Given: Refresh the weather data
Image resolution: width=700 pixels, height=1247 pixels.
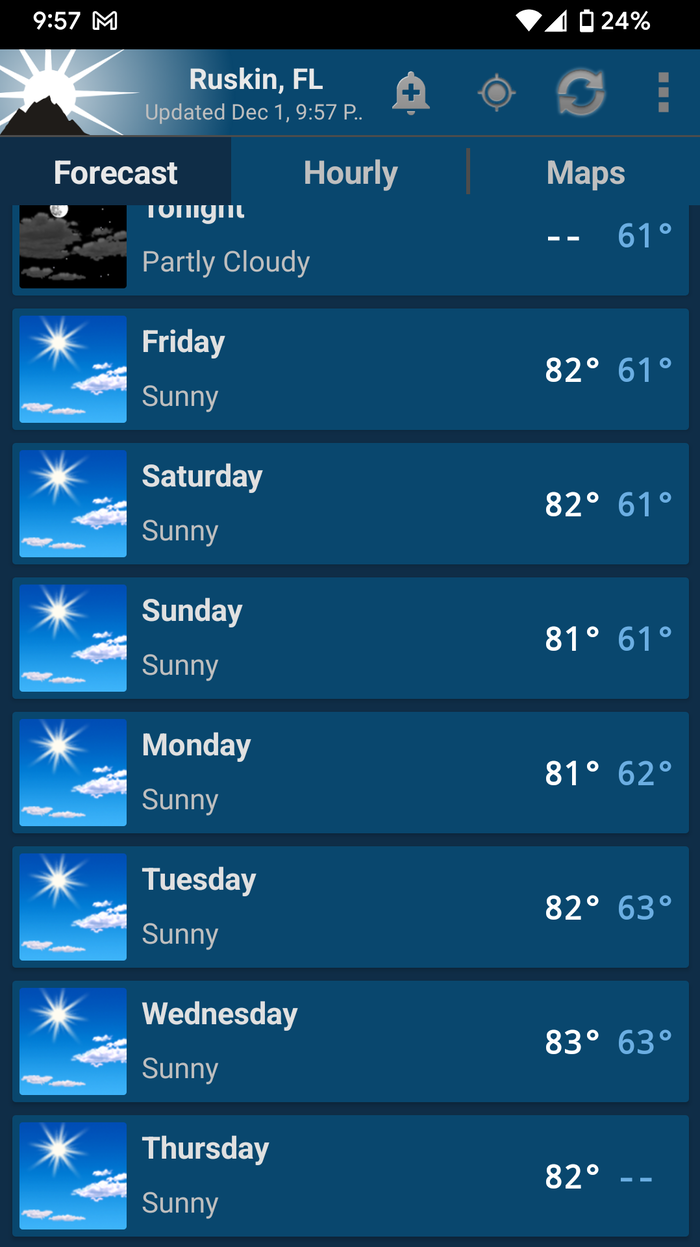Looking at the screenshot, I should coord(581,93).
